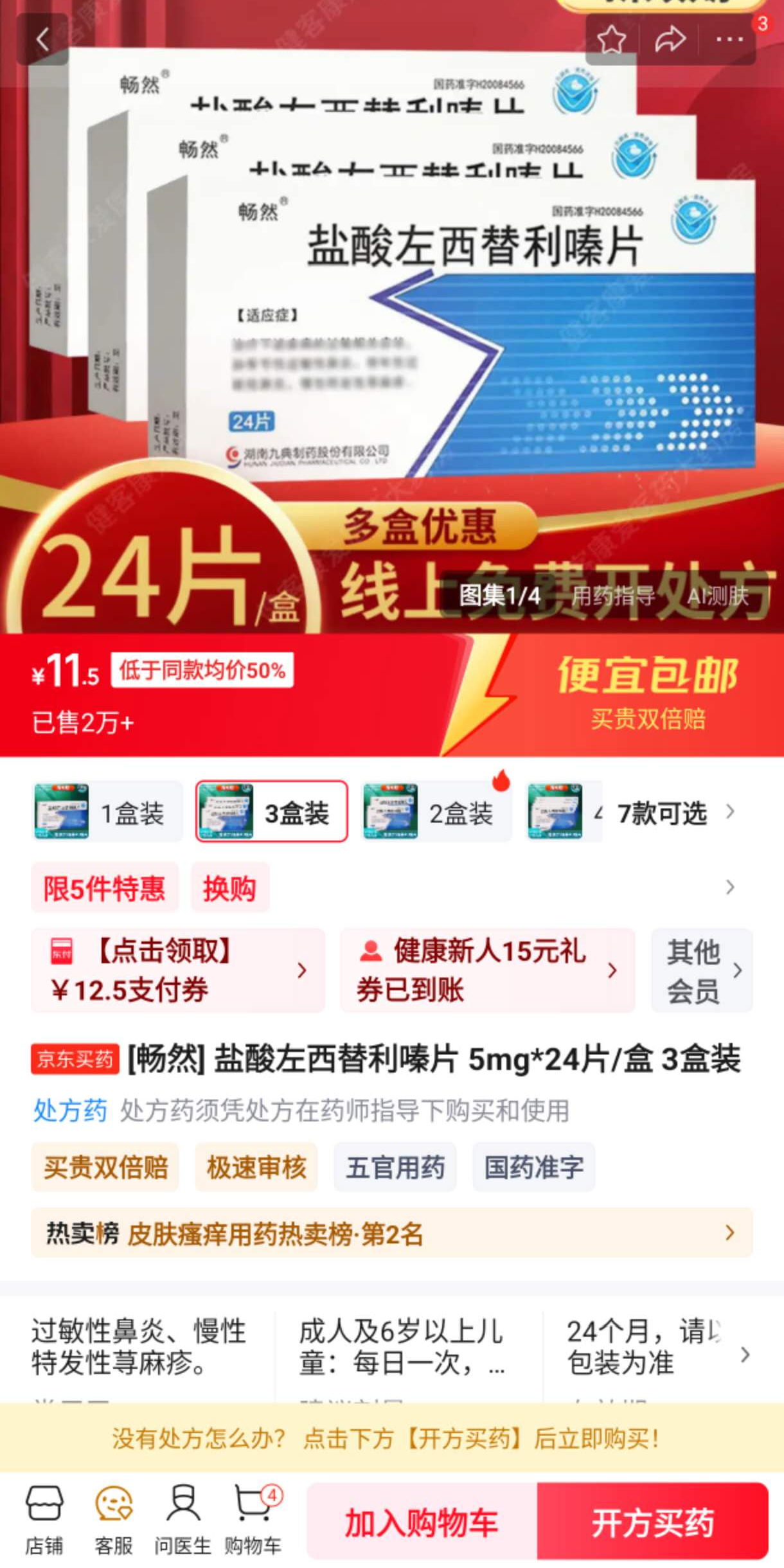Screen dimensions: 784x1568
Task: Claim the ¥12.5支付券 coupon
Action: (177, 970)
